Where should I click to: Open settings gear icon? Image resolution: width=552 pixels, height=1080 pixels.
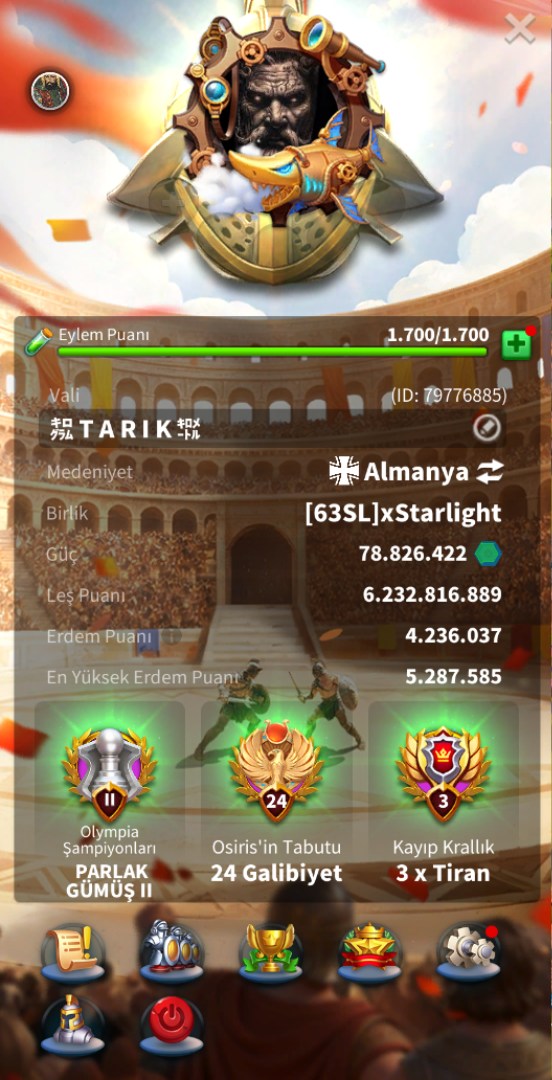click(469, 953)
